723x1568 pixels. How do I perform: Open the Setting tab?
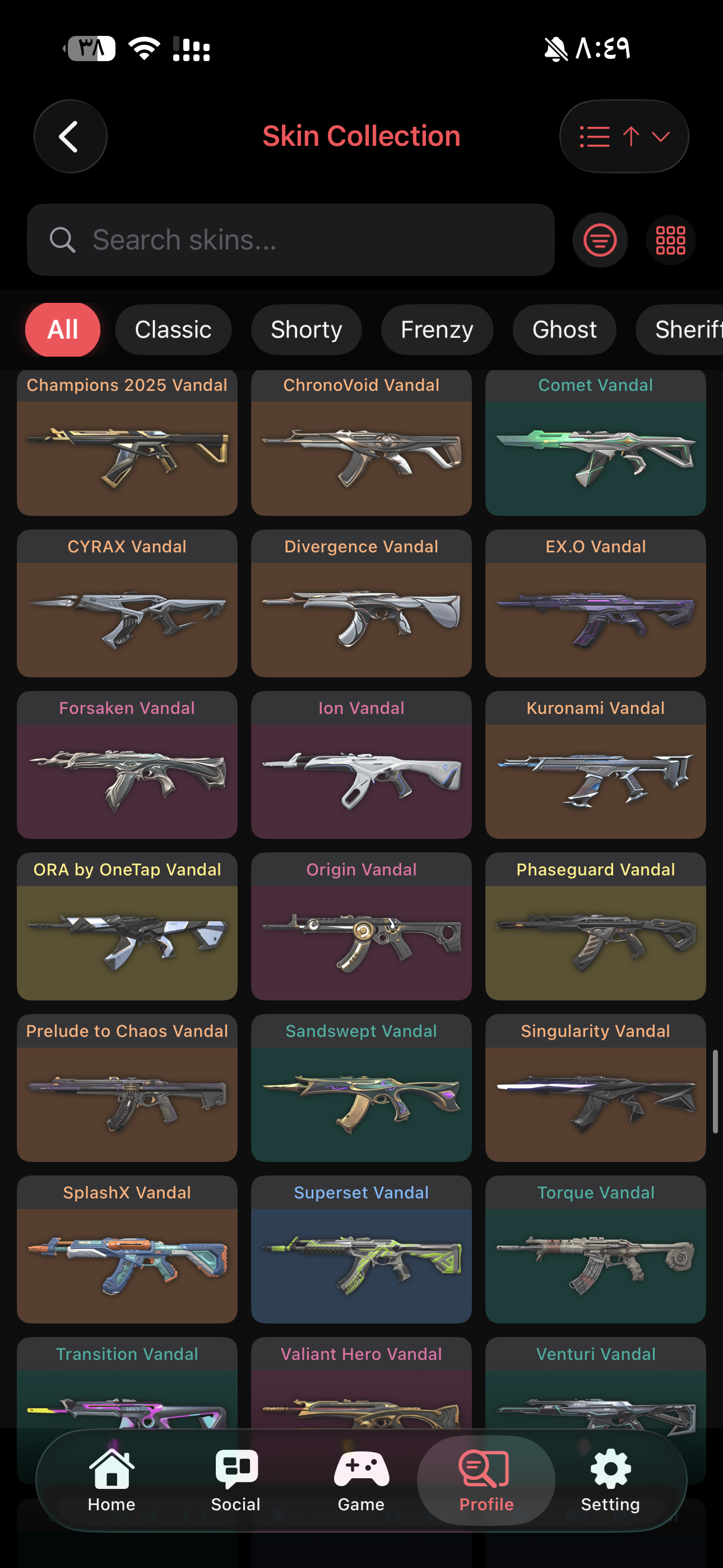(610, 1481)
